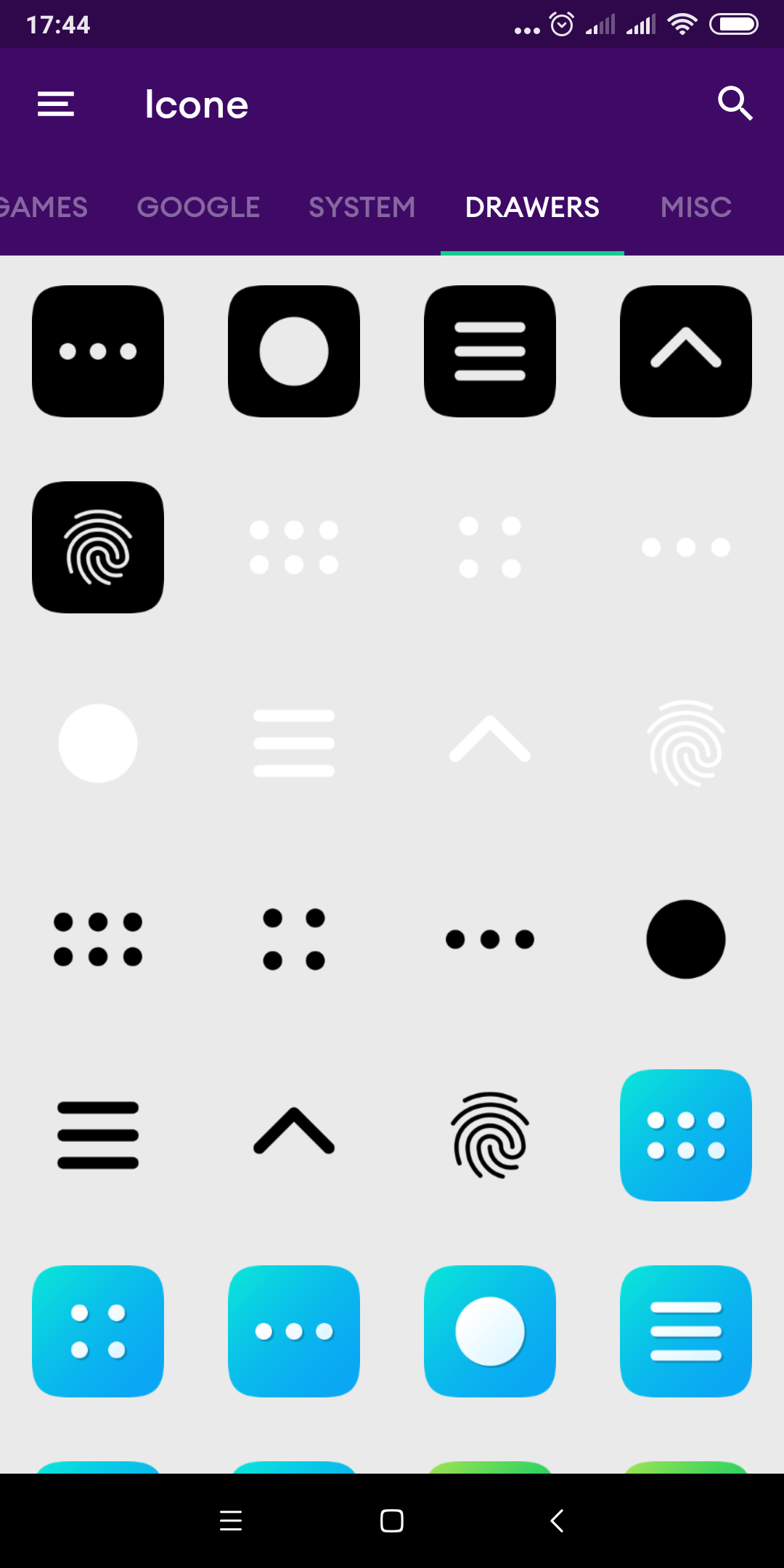Image resolution: width=784 pixels, height=1568 pixels.
Task: Switch to the GAMES tab
Action: point(44,207)
